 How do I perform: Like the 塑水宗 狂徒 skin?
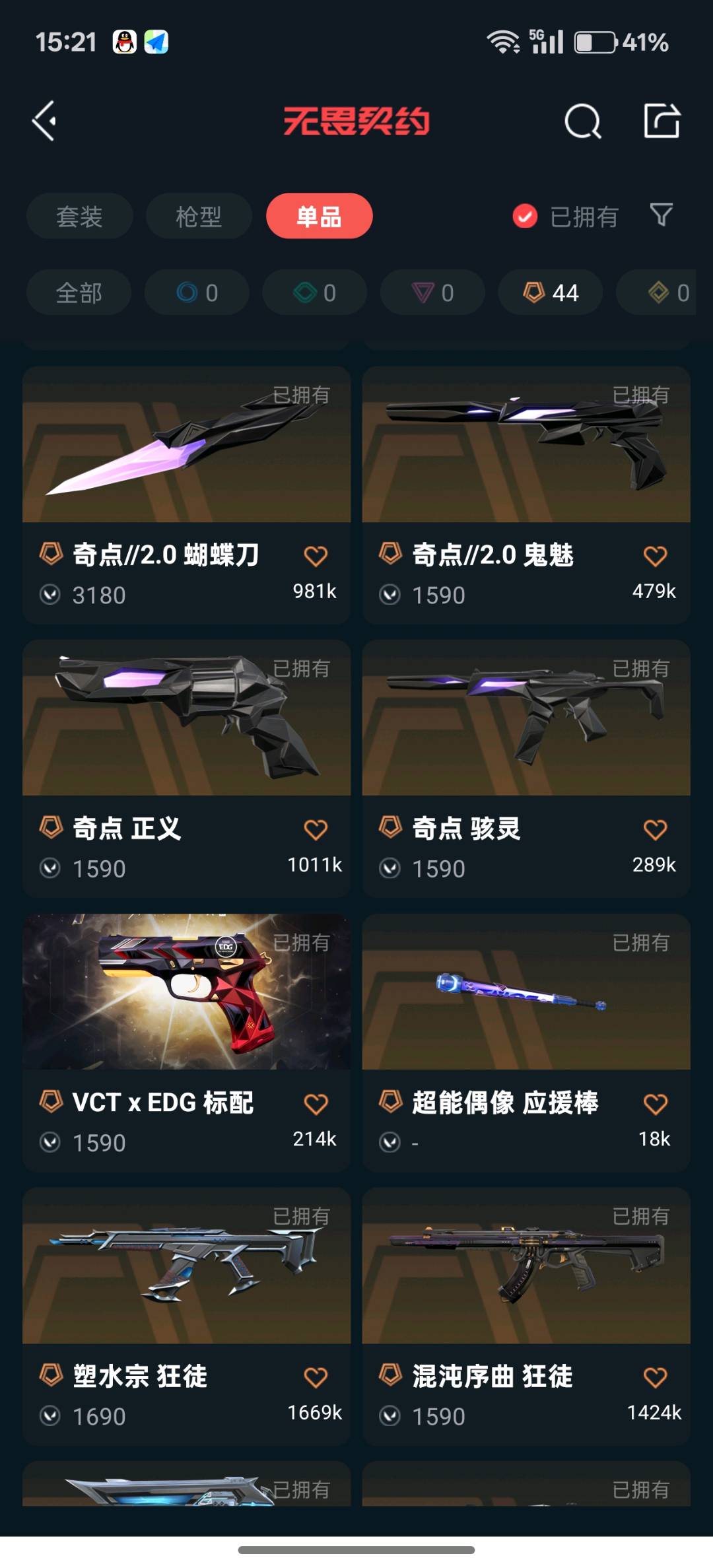316,1378
